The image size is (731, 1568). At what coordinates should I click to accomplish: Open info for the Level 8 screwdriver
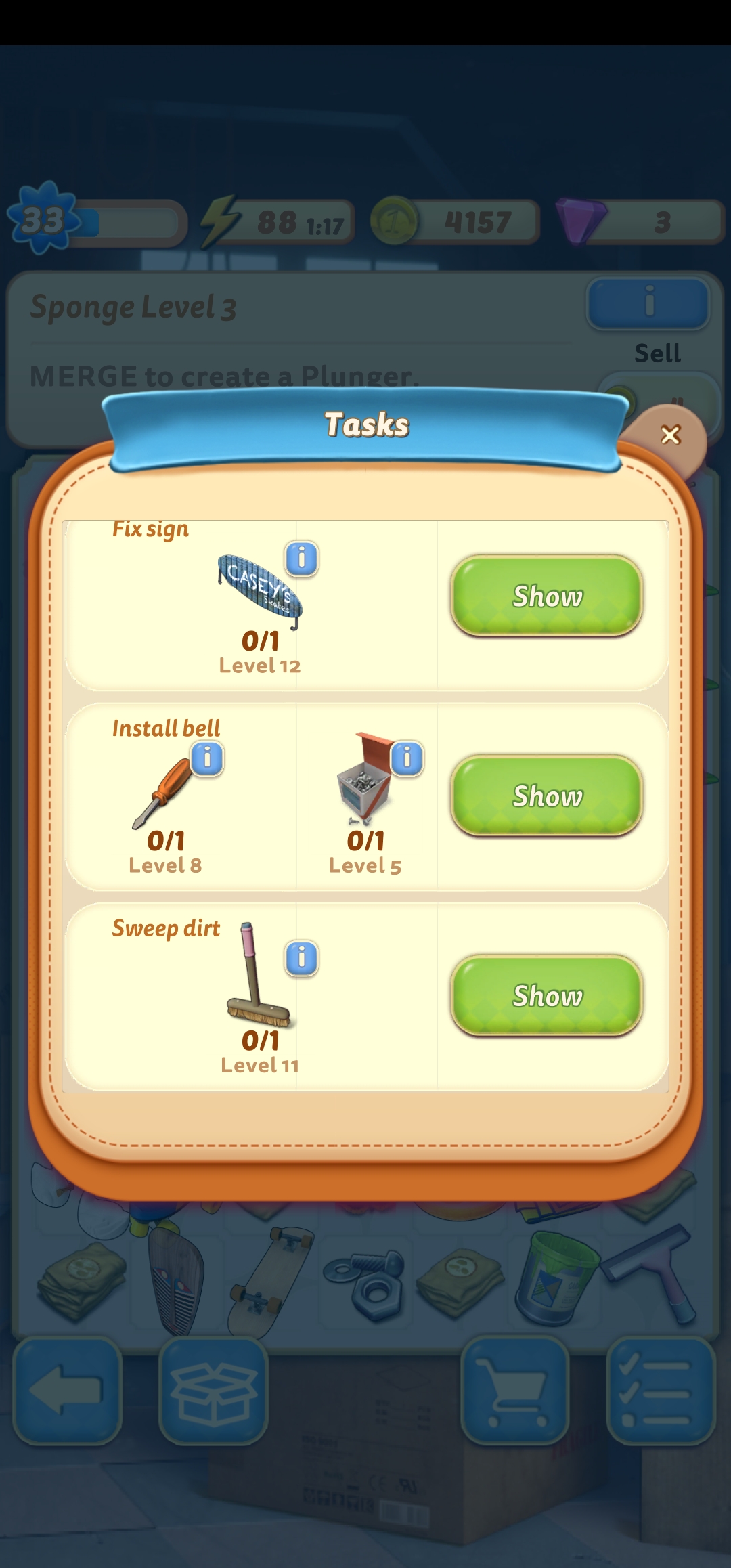tap(208, 758)
